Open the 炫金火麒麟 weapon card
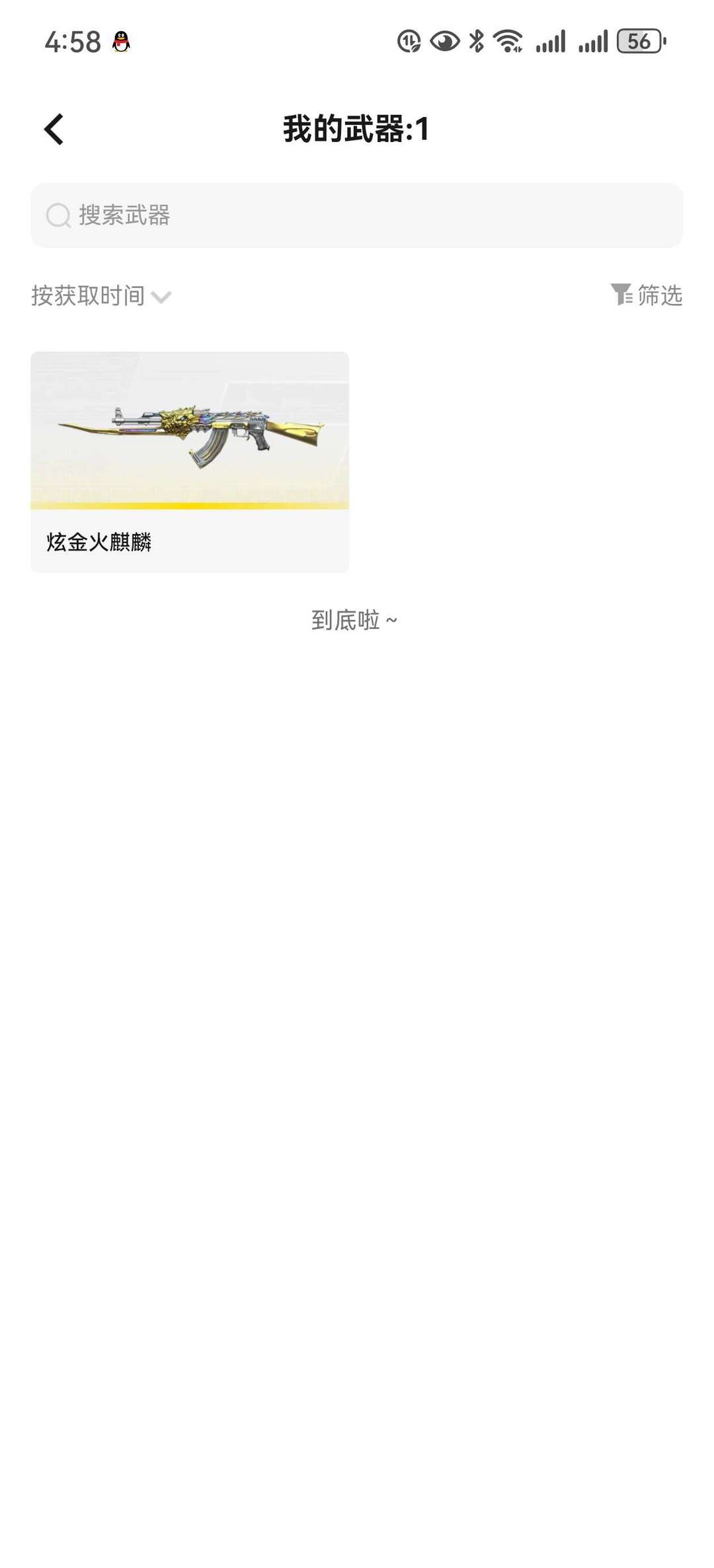 (x=190, y=462)
